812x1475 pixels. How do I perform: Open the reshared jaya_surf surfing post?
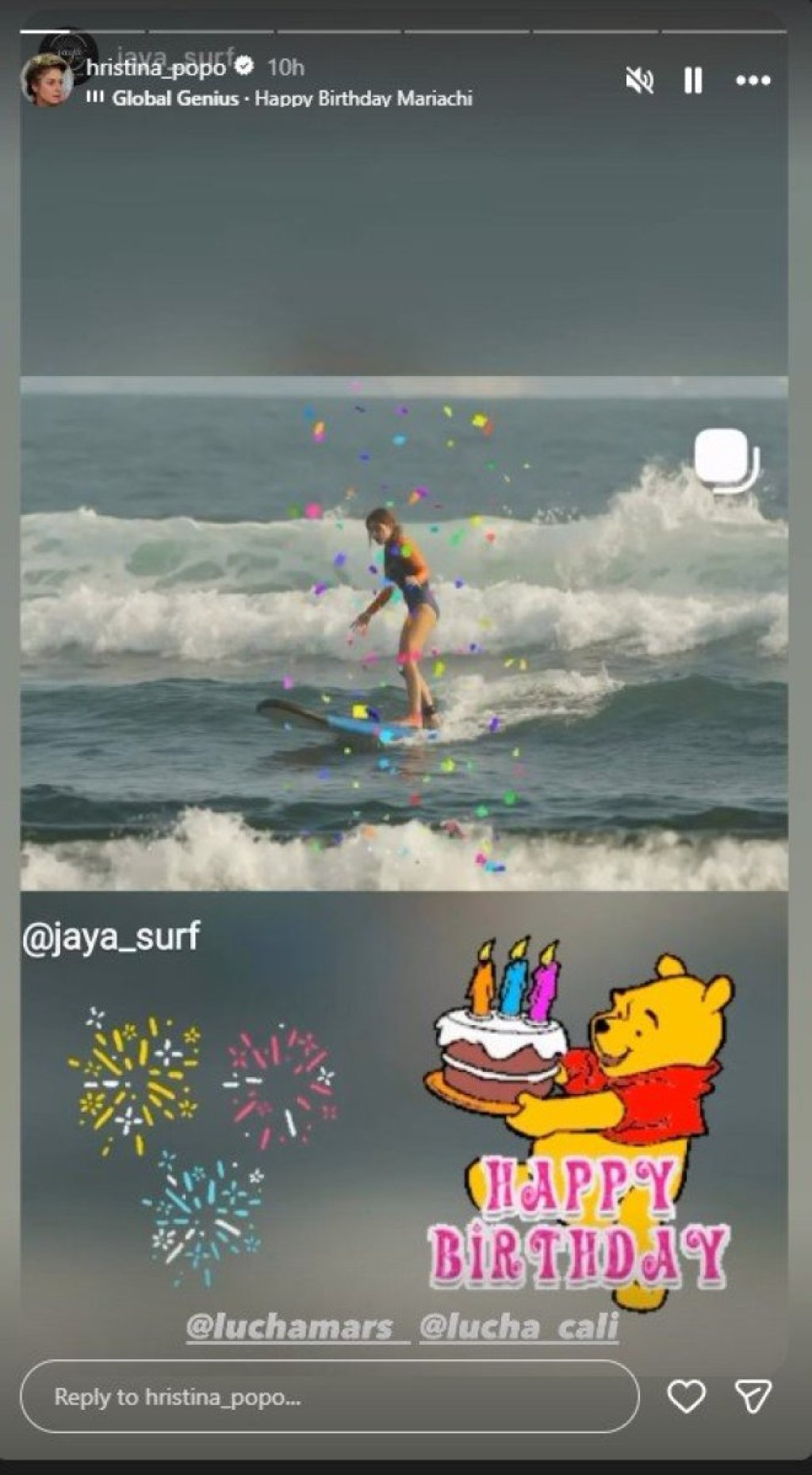(404, 635)
